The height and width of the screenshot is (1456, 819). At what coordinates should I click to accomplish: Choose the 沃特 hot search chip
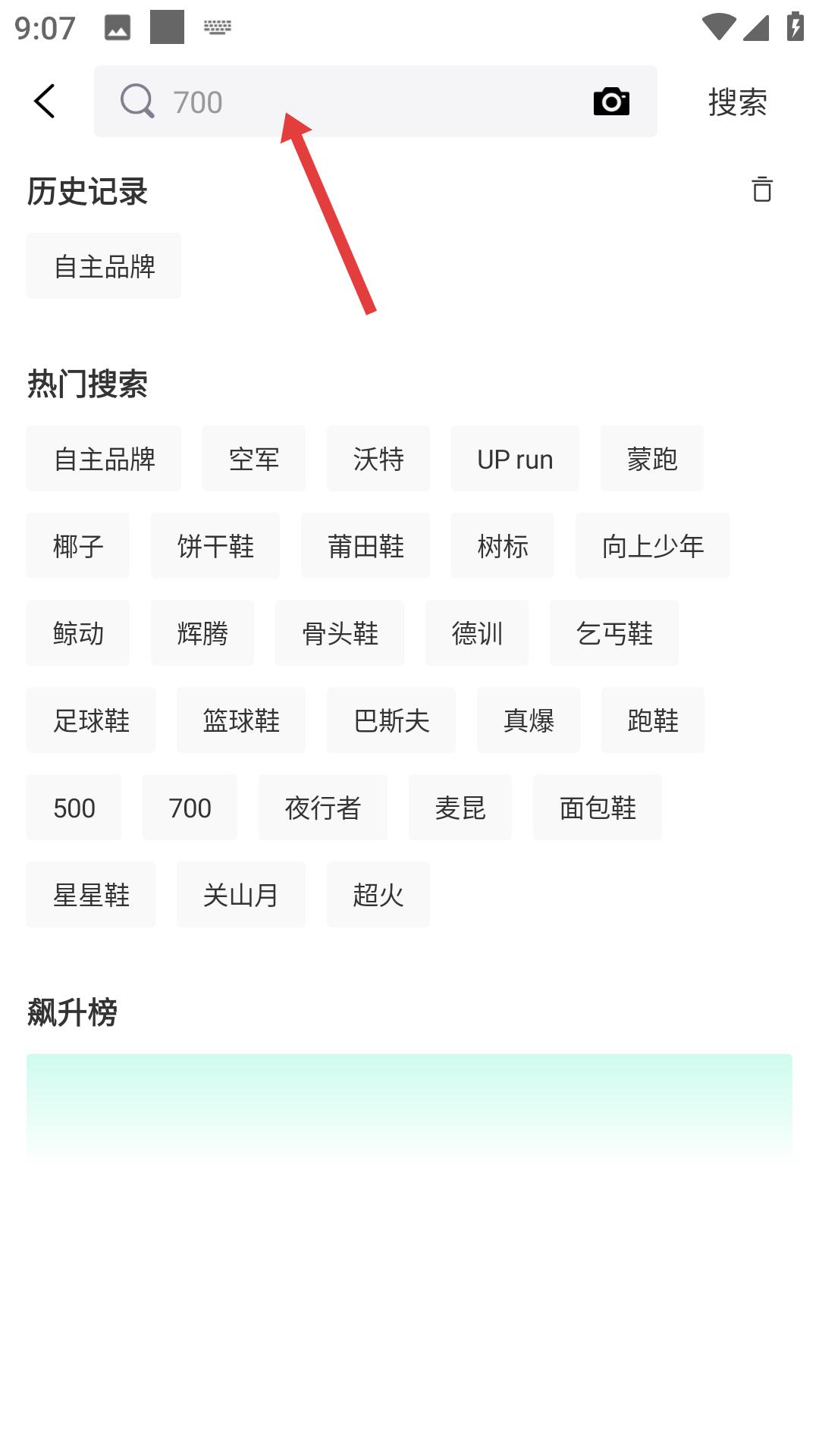click(378, 459)
